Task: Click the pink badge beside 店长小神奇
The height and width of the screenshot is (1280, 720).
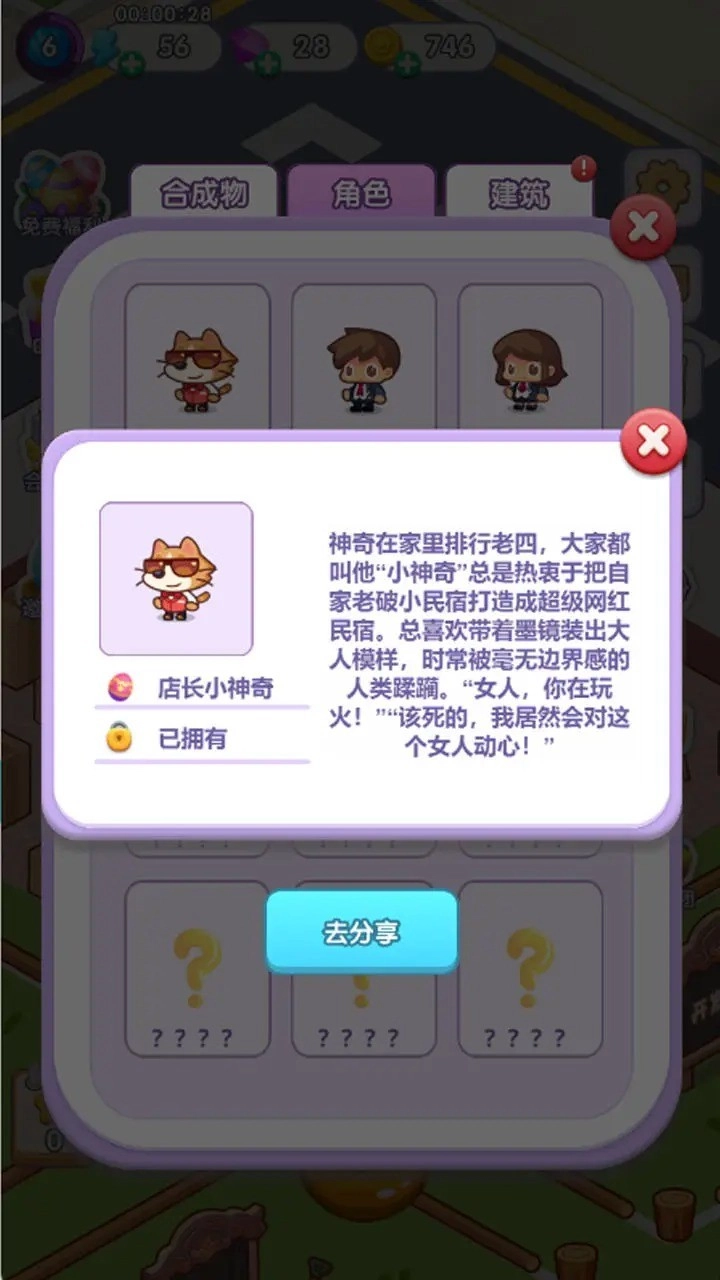Action: [119, 687]
